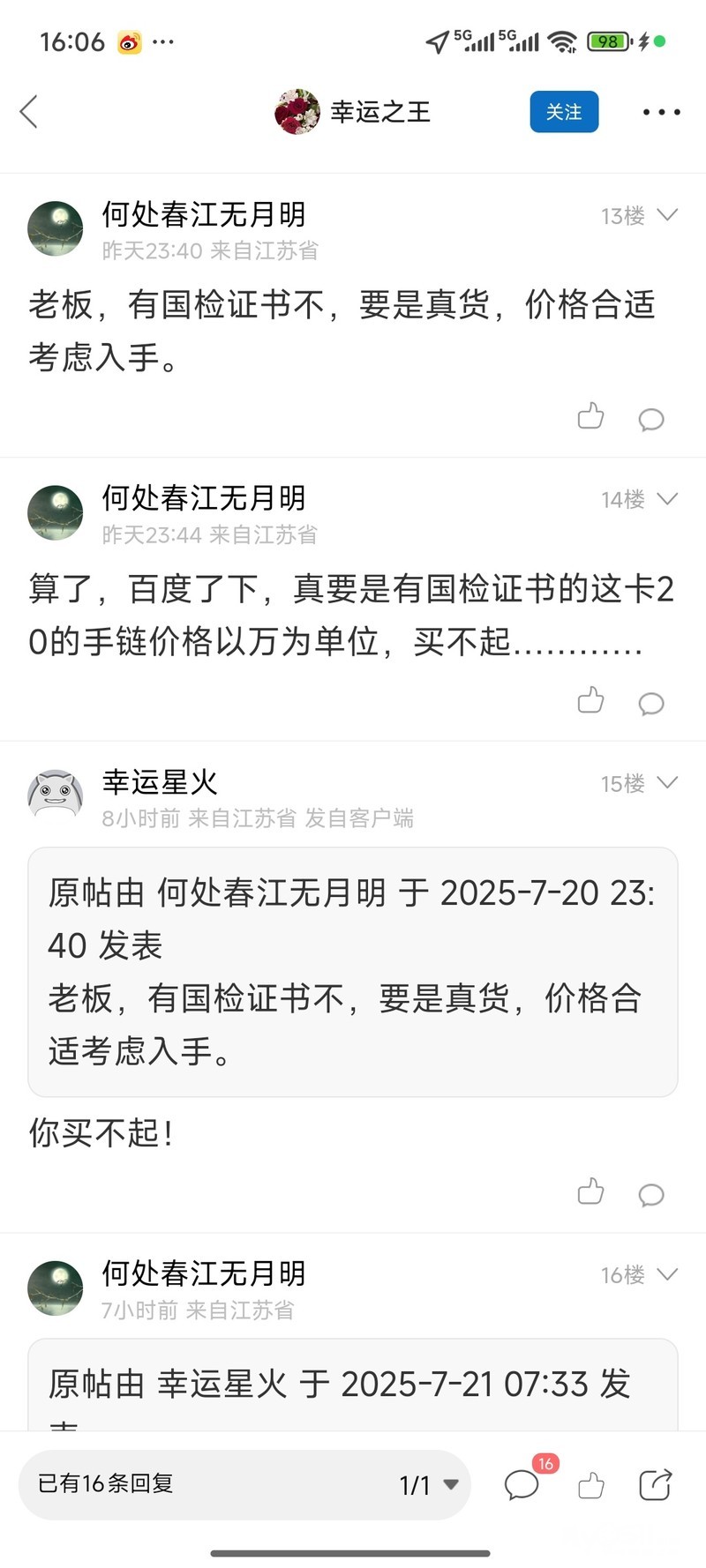Open 幸运星火 user profile avatar
Screen dimensions: 706x1568
[x=56, y=794]
